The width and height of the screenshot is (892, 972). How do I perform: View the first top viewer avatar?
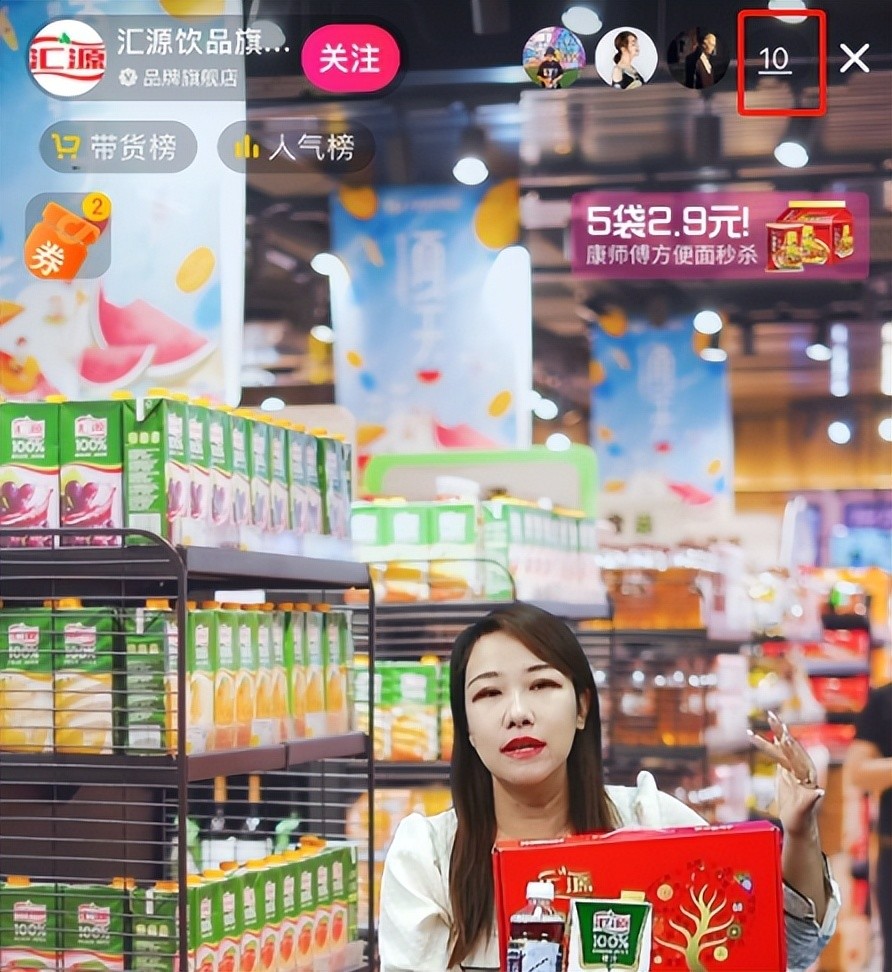[x=553, y=58]
